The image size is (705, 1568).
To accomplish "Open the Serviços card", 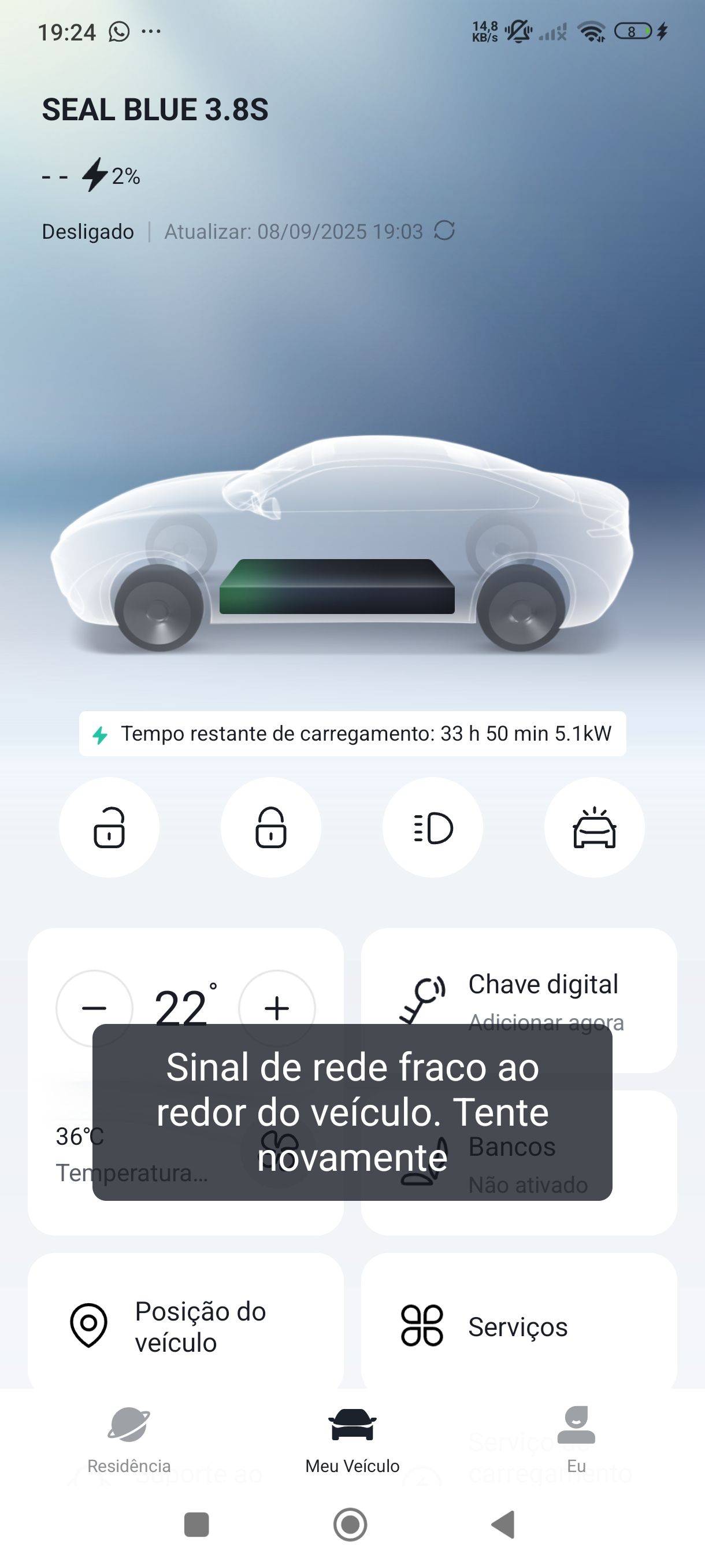I will 518,1326.
